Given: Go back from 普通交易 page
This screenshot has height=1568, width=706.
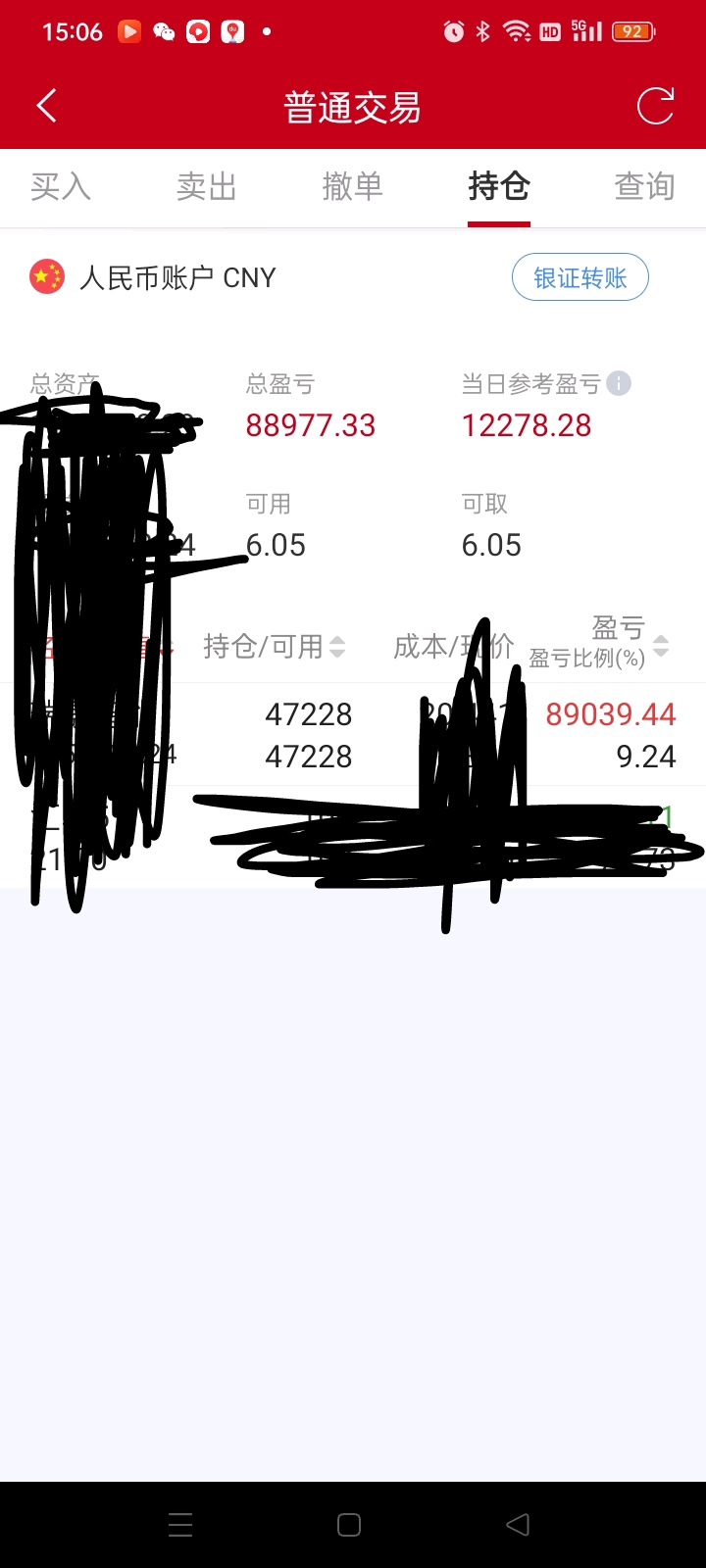Looking at the screenshot, I should (x=46, y=106).
